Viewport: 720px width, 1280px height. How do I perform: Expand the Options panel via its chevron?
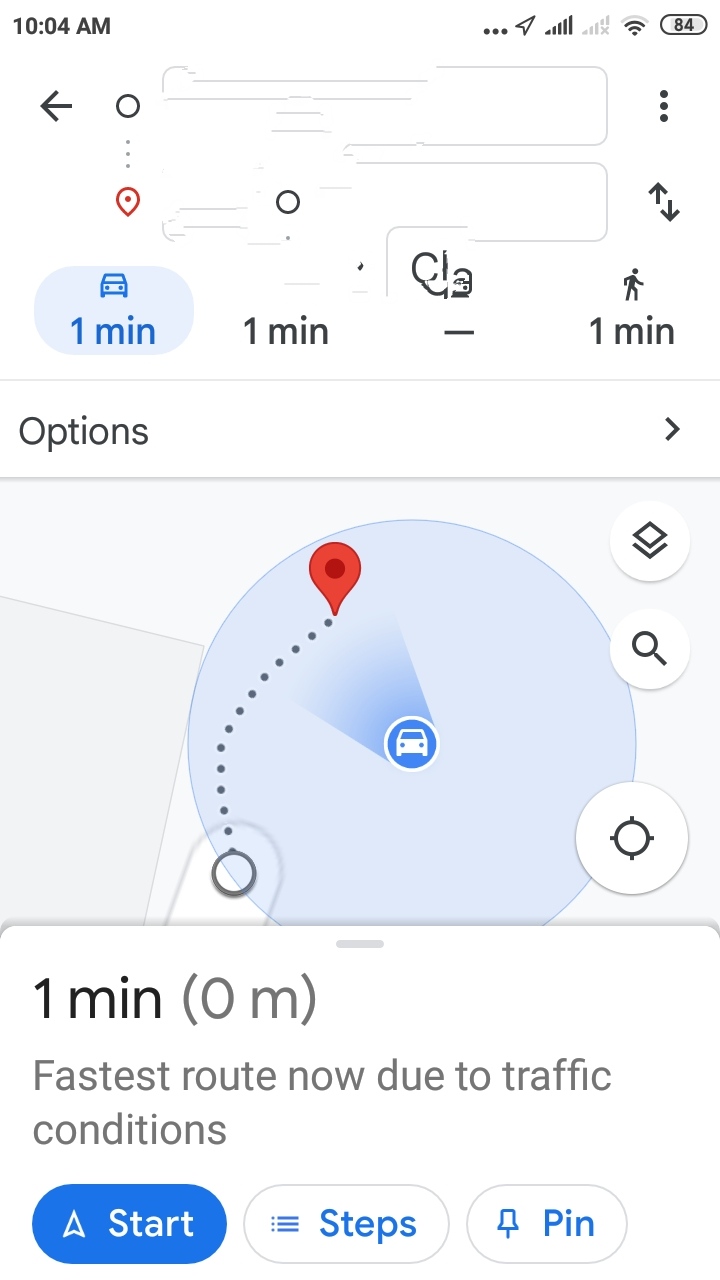[x=672, y=429]
